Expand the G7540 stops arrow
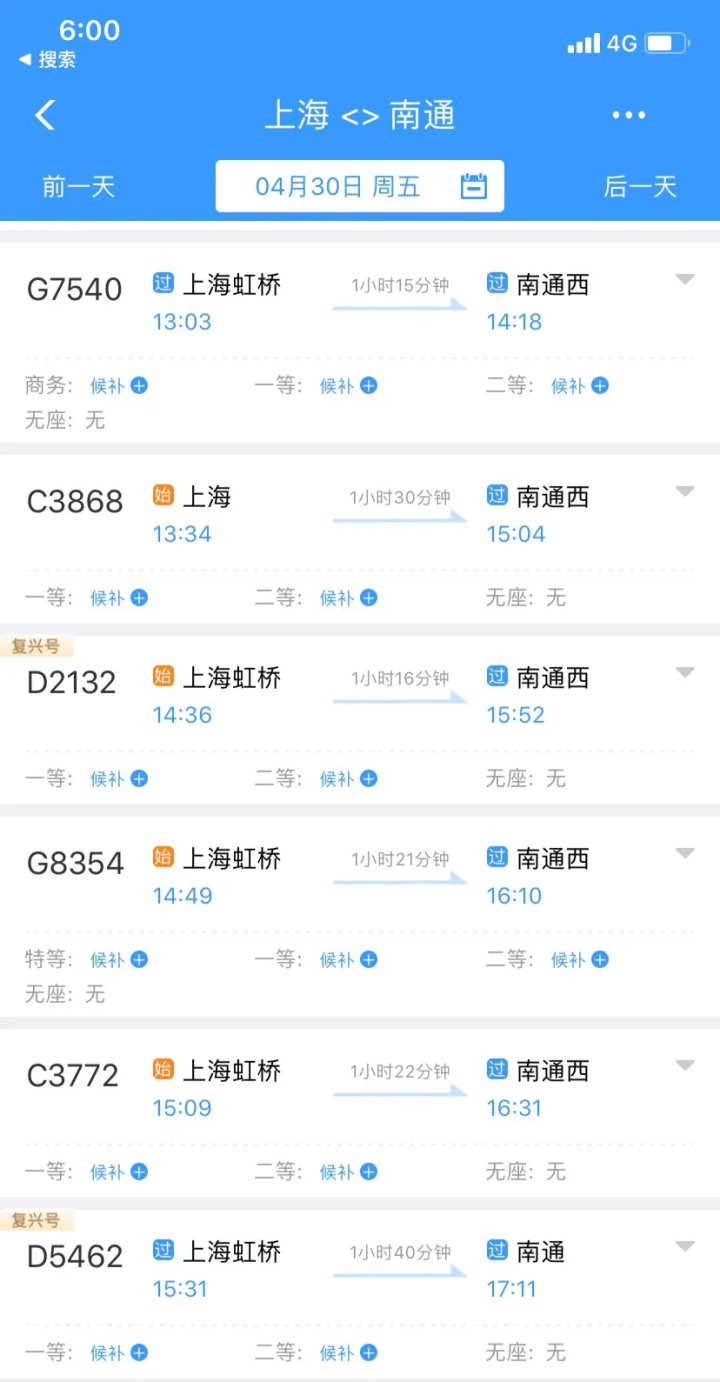This screenshot has height=1382, width=720. tap(685, 279)
